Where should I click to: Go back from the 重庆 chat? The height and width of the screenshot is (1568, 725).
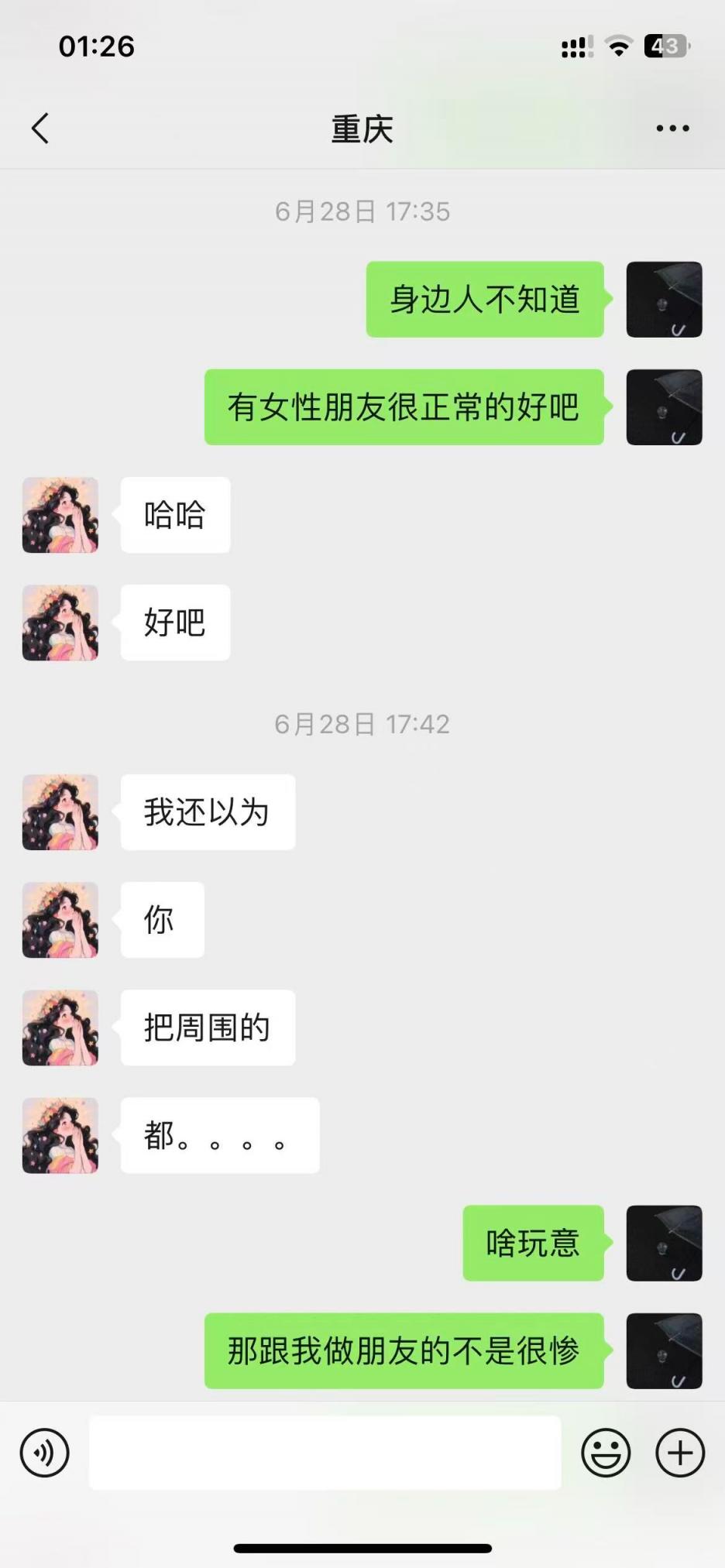pyautogui.click(x=40, y=129)
